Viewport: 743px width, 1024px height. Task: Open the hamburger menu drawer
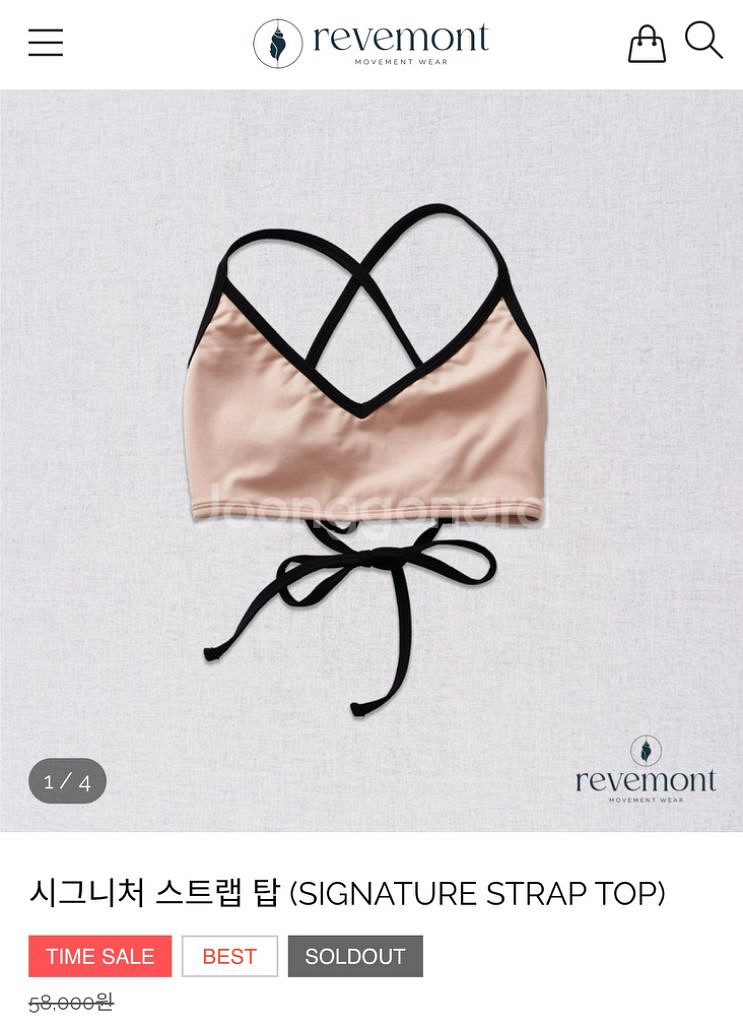click(45, 43)
